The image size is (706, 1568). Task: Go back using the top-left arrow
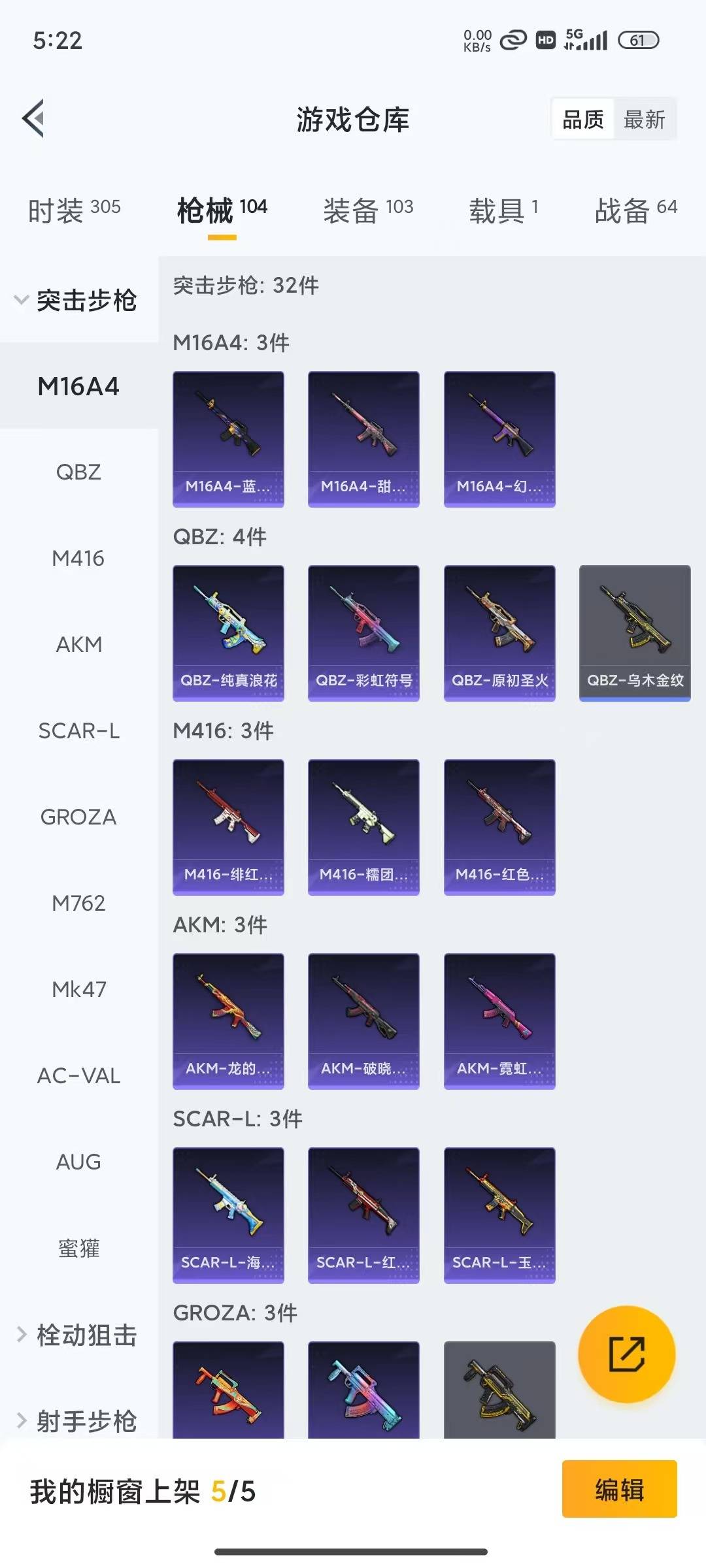(x=34, y=119)
